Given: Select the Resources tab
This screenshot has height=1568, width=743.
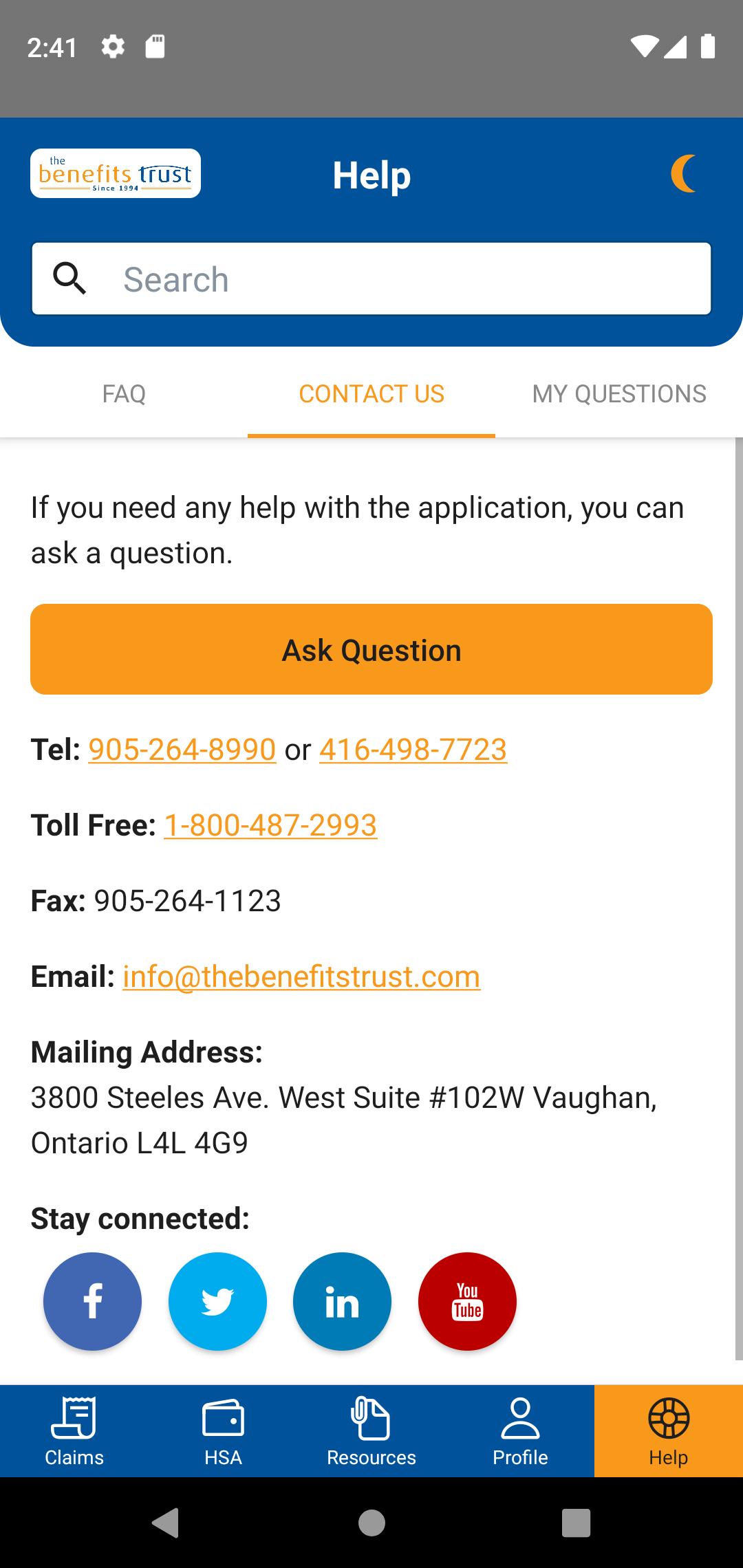Looking at the screenshot, I should (x=371, y=1431).
